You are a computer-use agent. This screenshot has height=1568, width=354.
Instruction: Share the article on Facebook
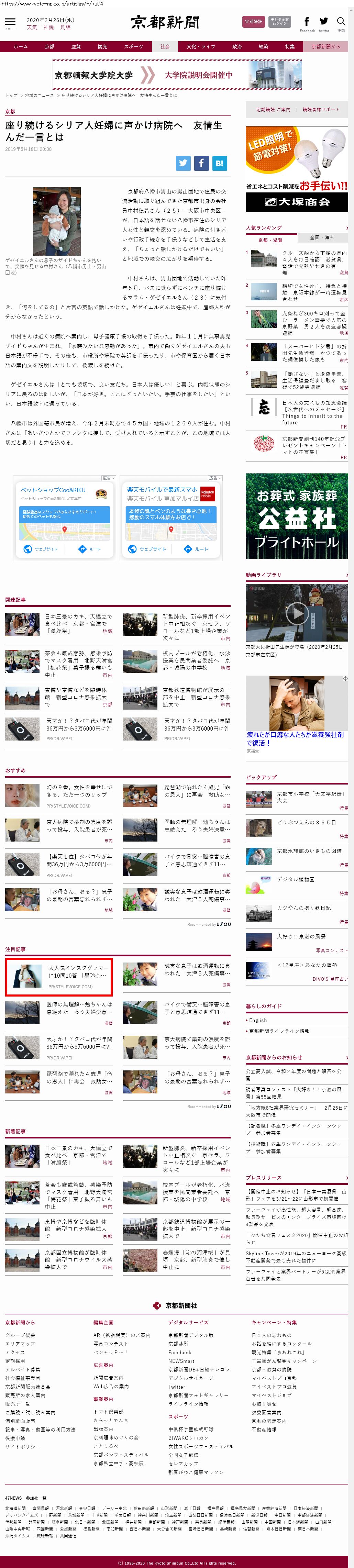pyautogui.click(x=202, y=163)
